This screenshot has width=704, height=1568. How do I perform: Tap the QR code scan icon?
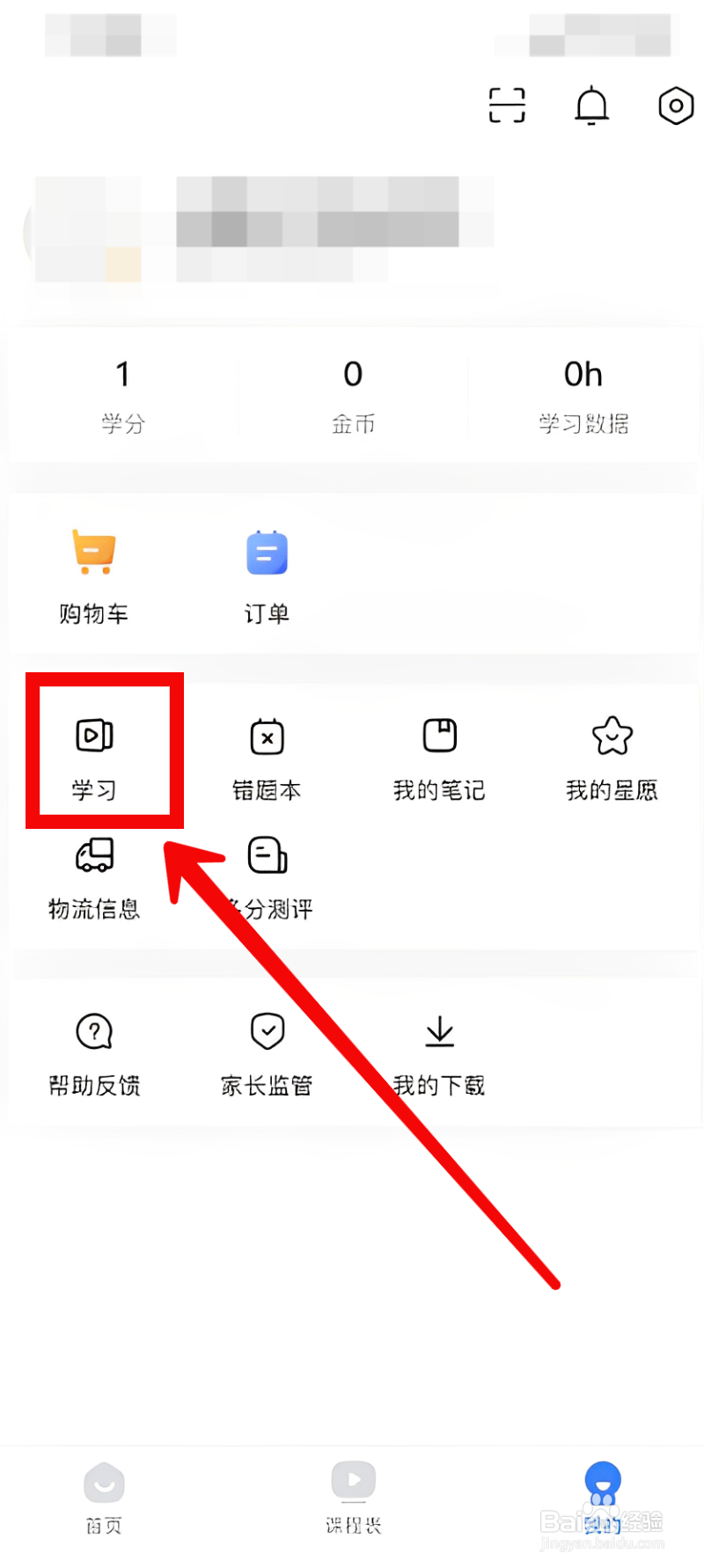tap(506, 105)
